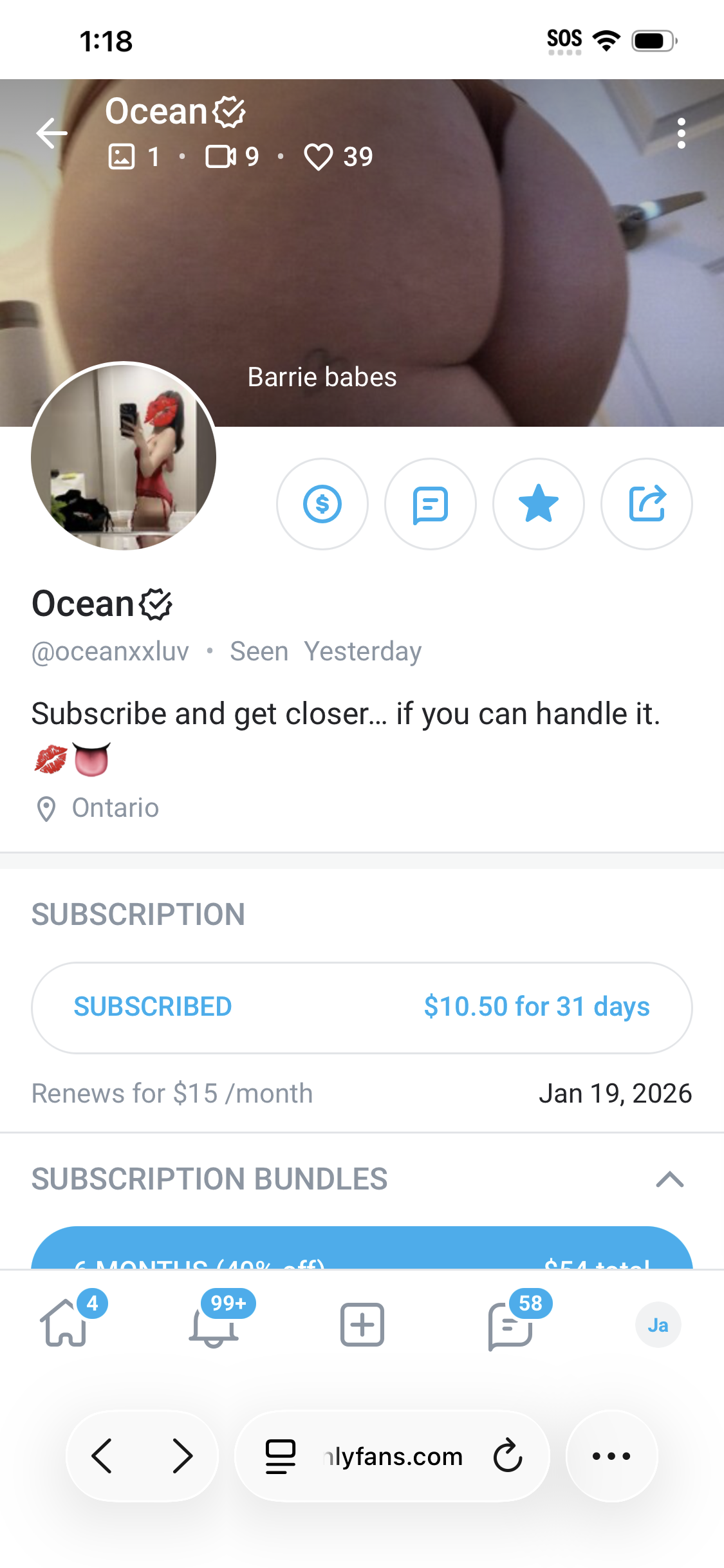Open the Ja account avatar menu

point(658,1325)
